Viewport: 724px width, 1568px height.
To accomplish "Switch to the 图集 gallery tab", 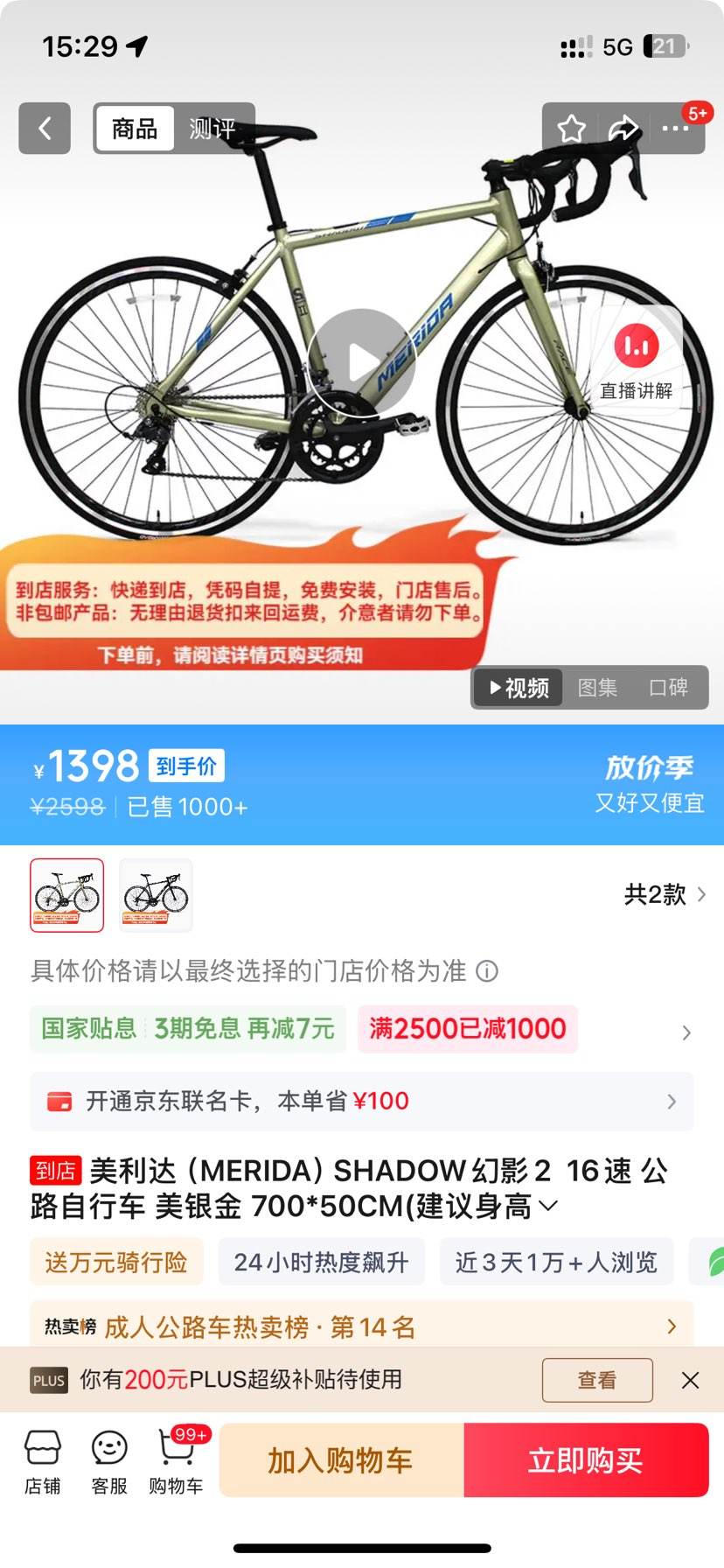I will pos(597,688).
